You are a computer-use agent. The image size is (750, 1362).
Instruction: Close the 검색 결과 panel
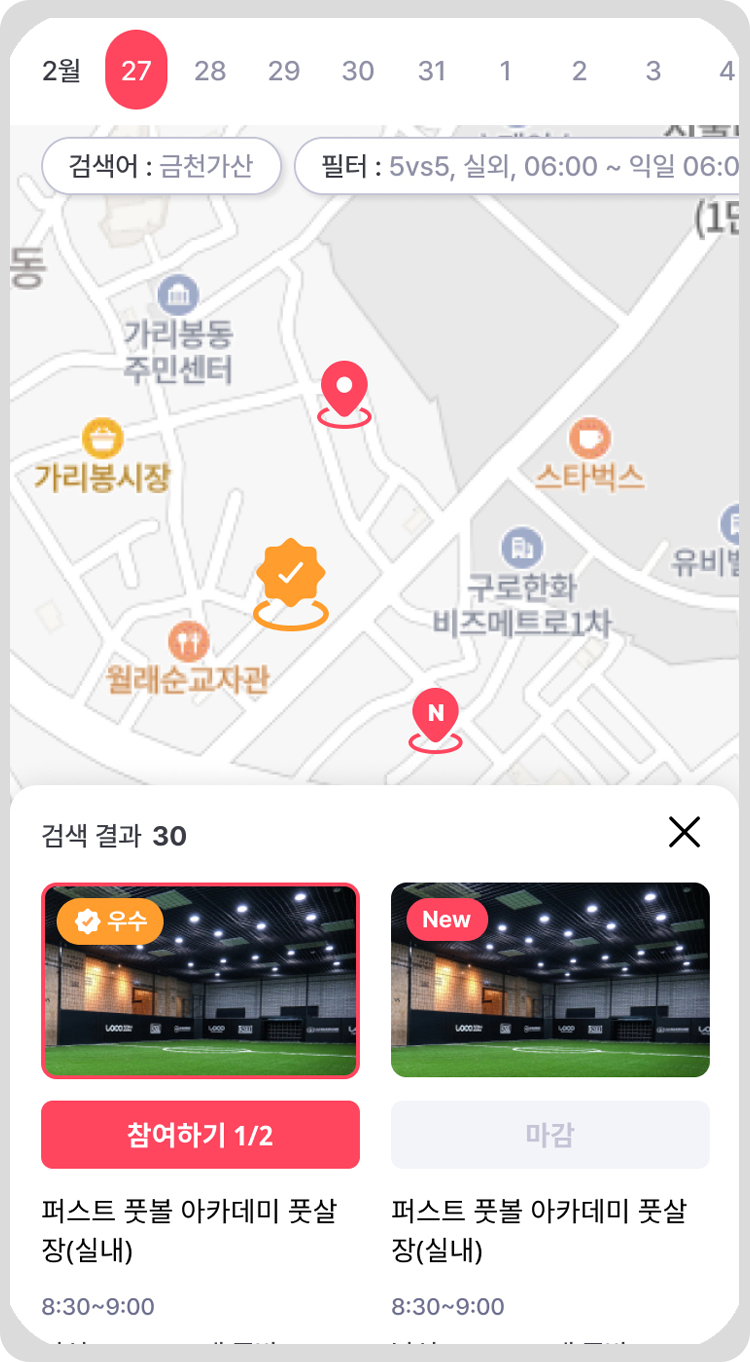(684, 832)
